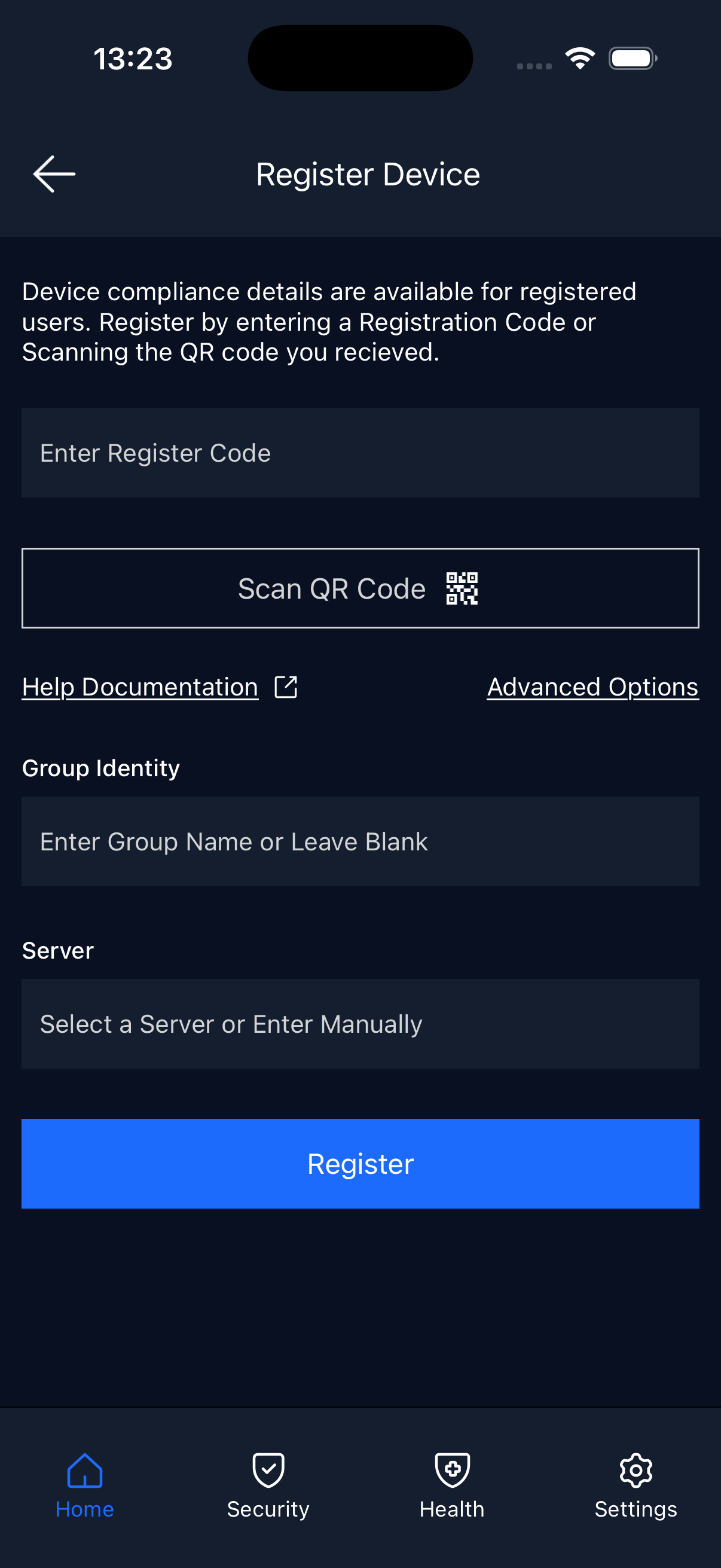The height and width of the screenshot is (1568, 721).
Task: Select a server in the Server field
Action: click(x=360, y=1024)
